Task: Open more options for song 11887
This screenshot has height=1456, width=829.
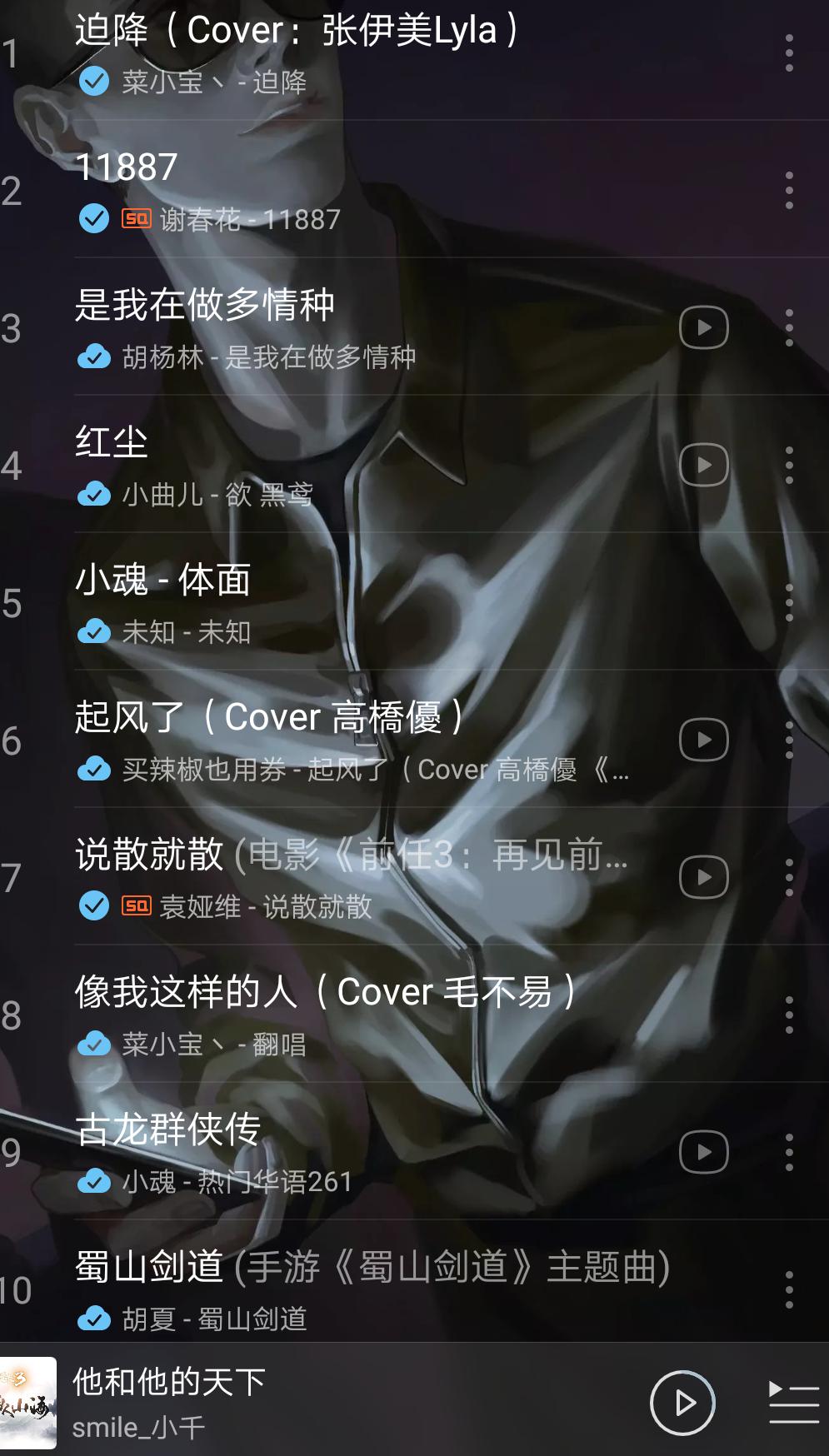Action: (788, 191)
